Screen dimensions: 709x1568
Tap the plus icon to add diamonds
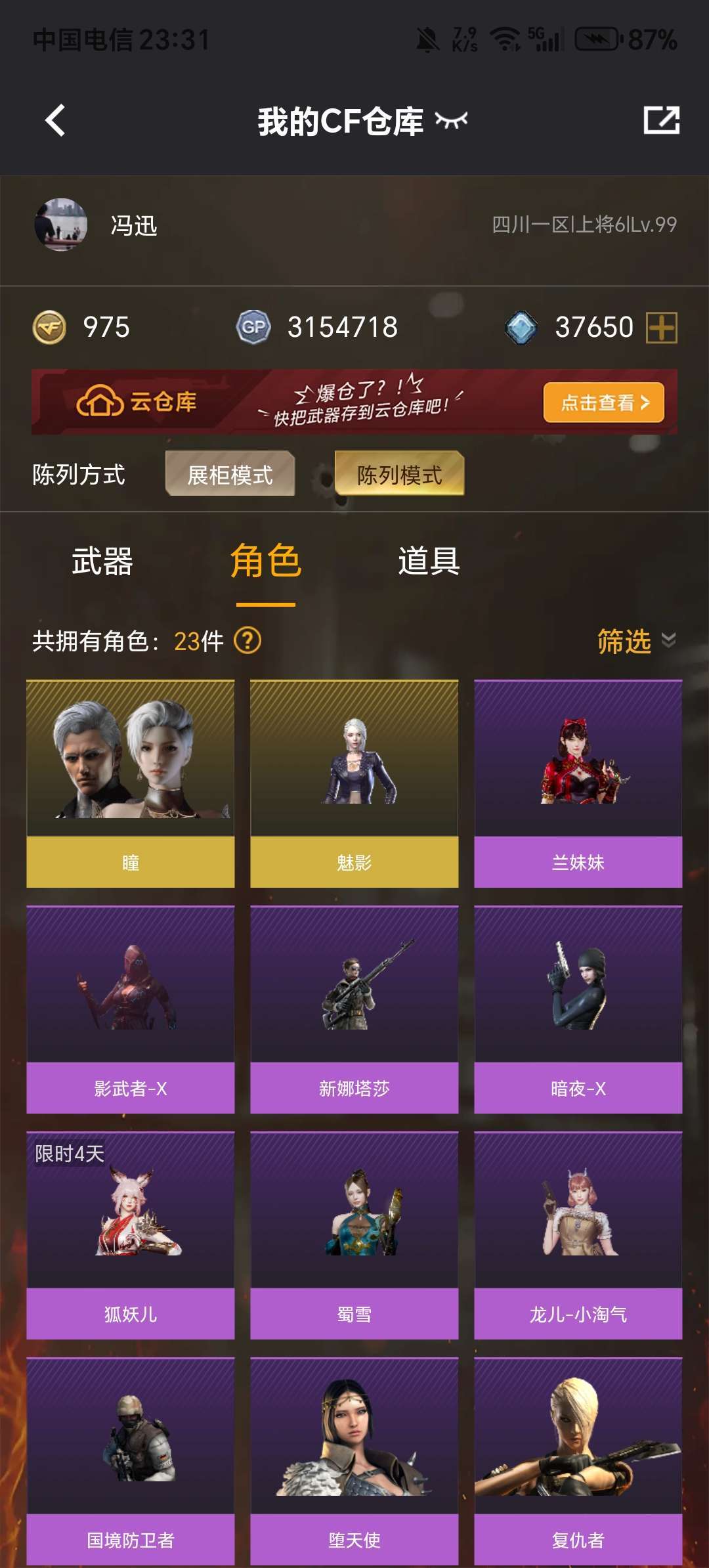click(x=661, y=327)
